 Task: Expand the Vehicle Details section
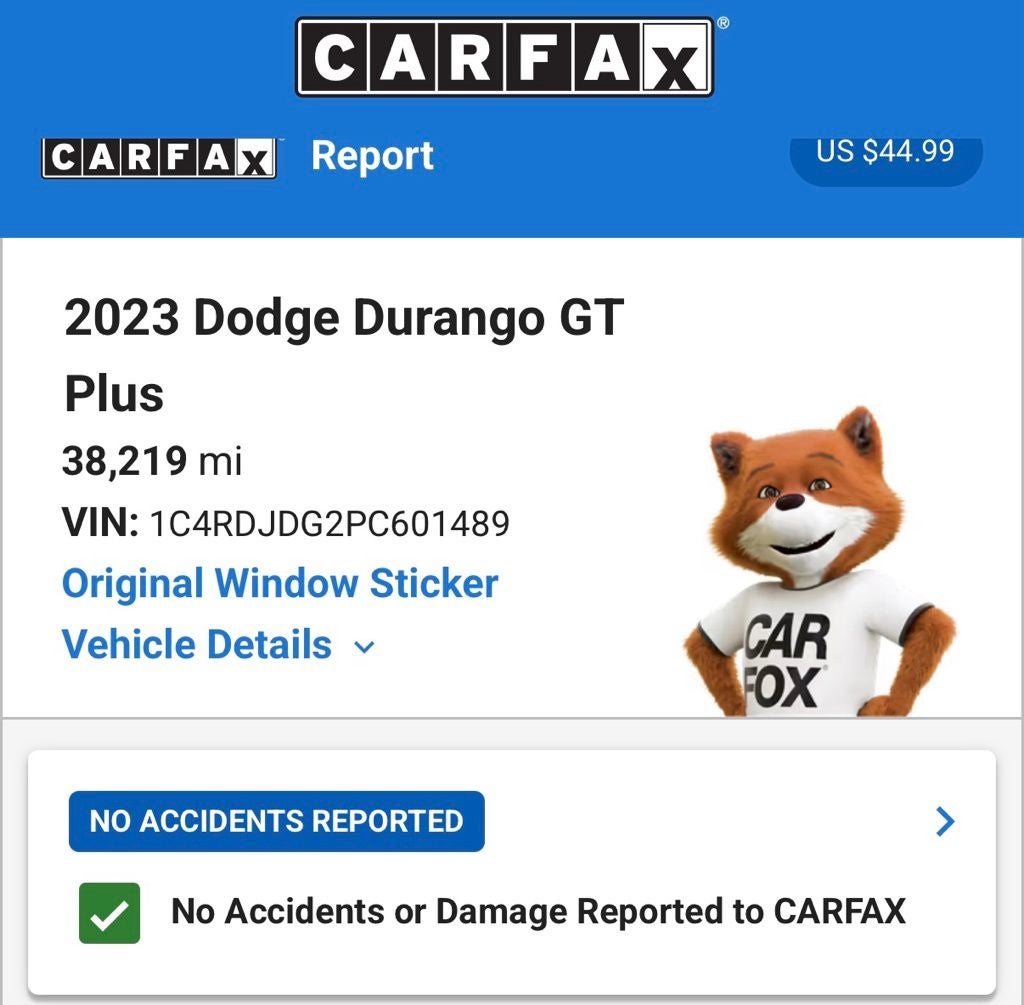[218, 645]
